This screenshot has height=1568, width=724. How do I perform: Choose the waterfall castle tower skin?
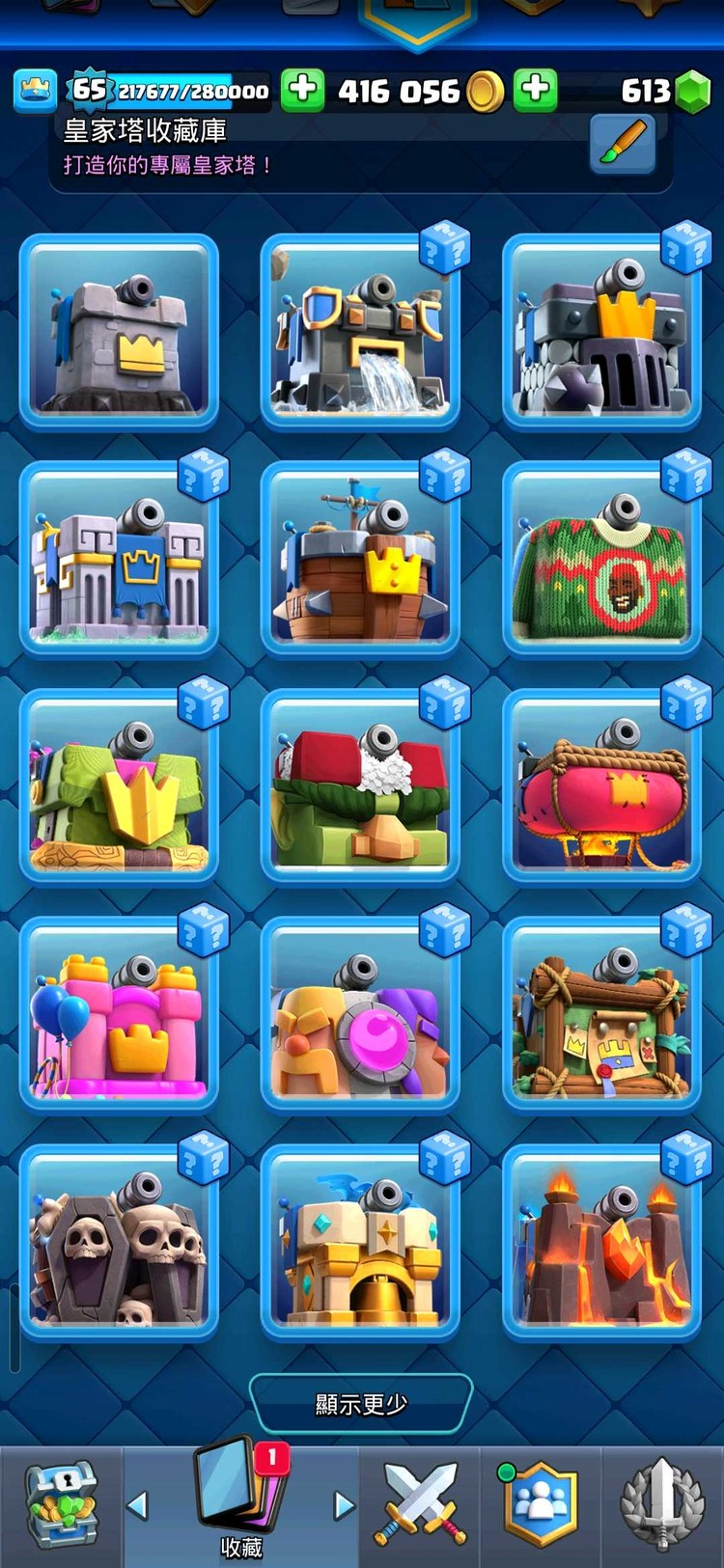360,331
